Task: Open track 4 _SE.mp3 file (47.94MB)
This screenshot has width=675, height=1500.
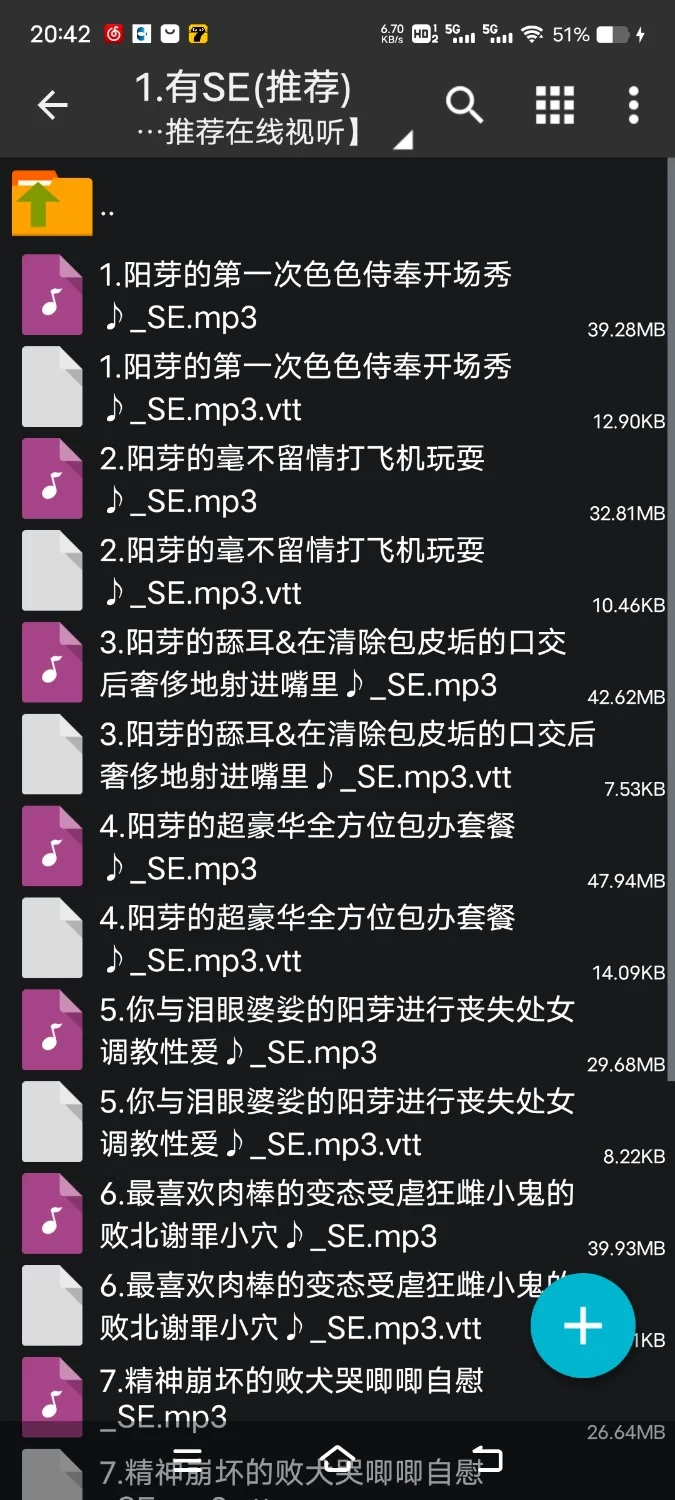Action: tap(305, 848)
